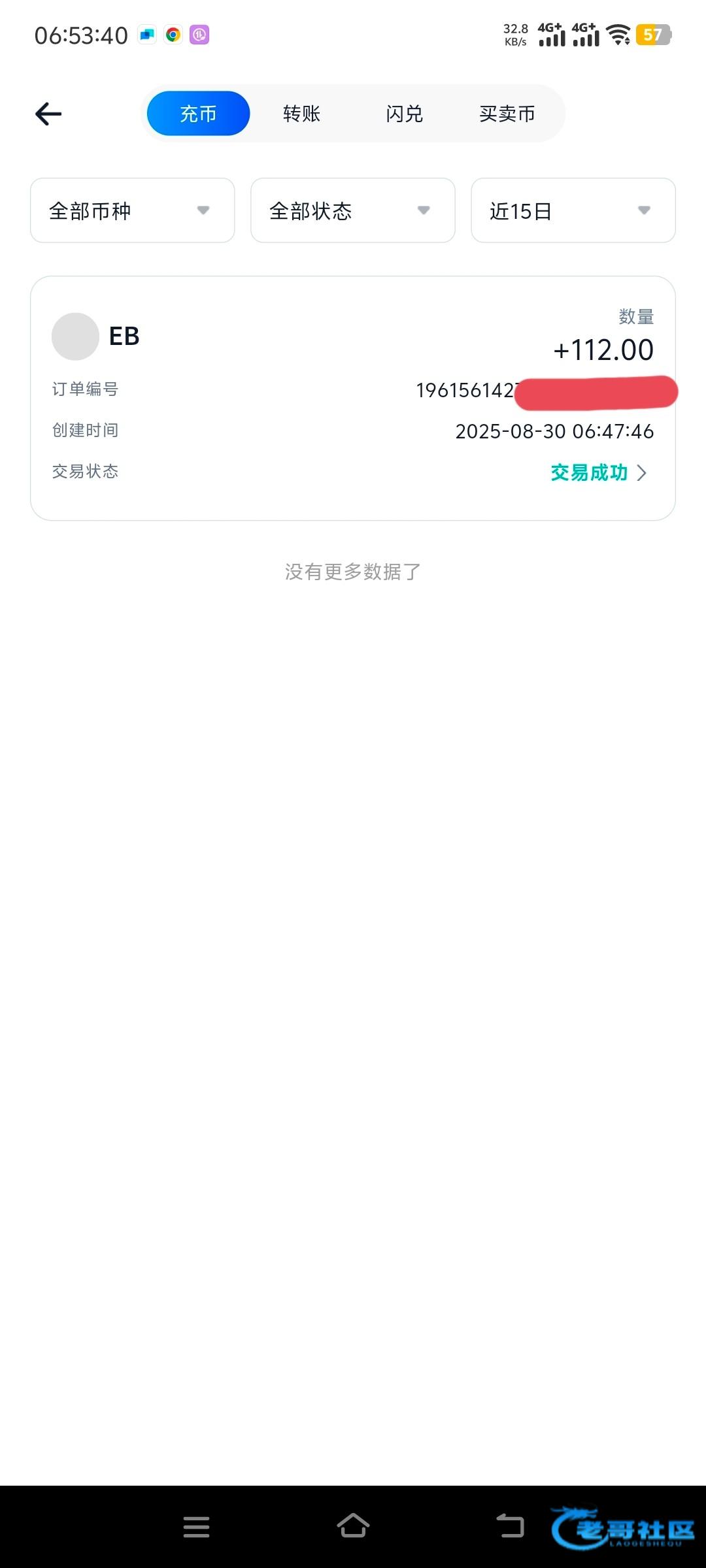
Task: Tap the system home button
Action: [x=353, y=1526]
